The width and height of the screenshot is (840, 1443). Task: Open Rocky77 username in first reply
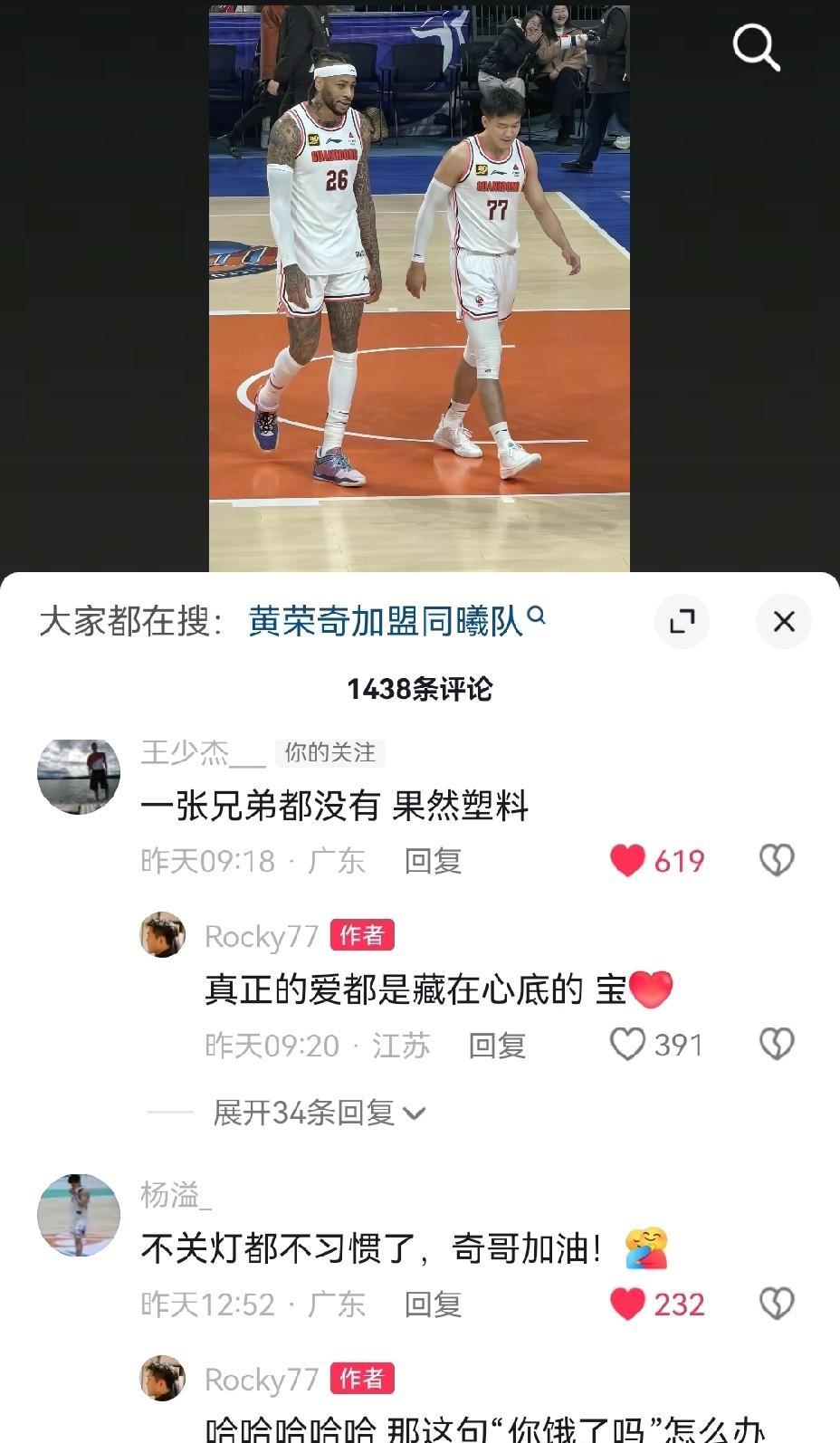pos(262,936)
